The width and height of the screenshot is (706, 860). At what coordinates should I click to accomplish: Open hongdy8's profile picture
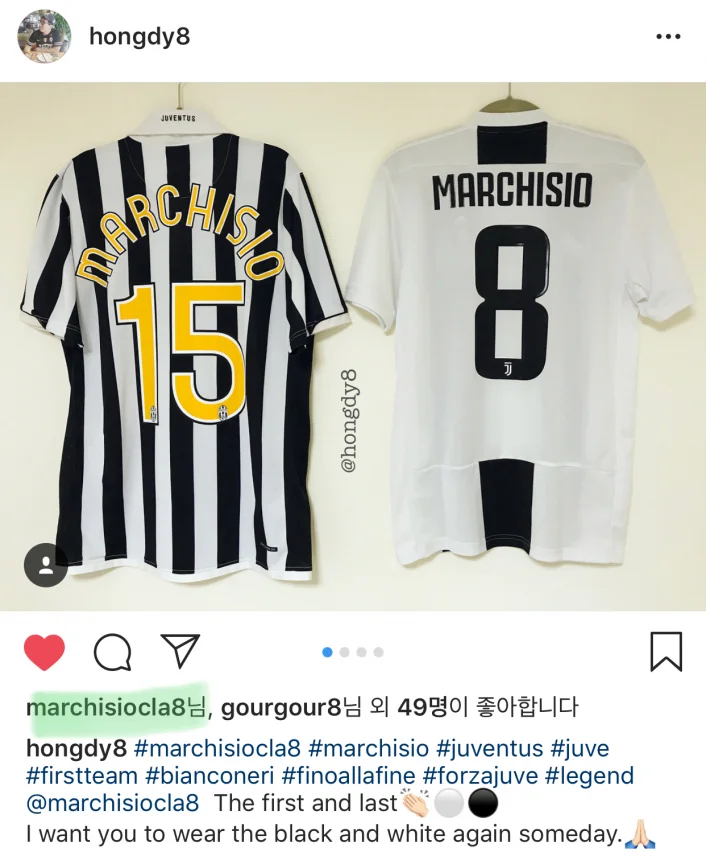click(x=45, y=37)
